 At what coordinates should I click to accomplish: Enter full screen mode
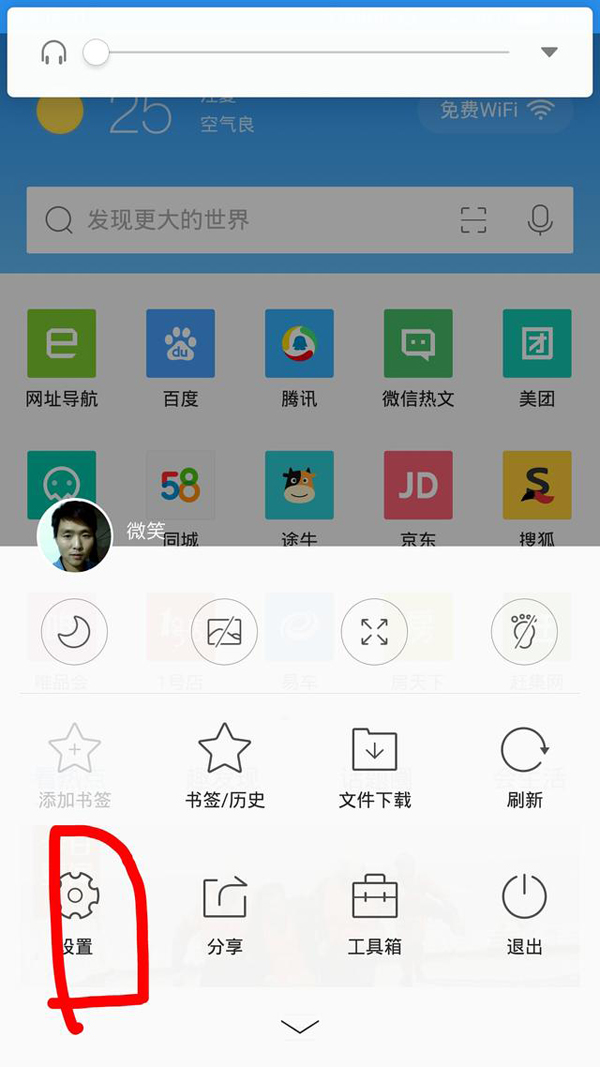click(374, 632)
